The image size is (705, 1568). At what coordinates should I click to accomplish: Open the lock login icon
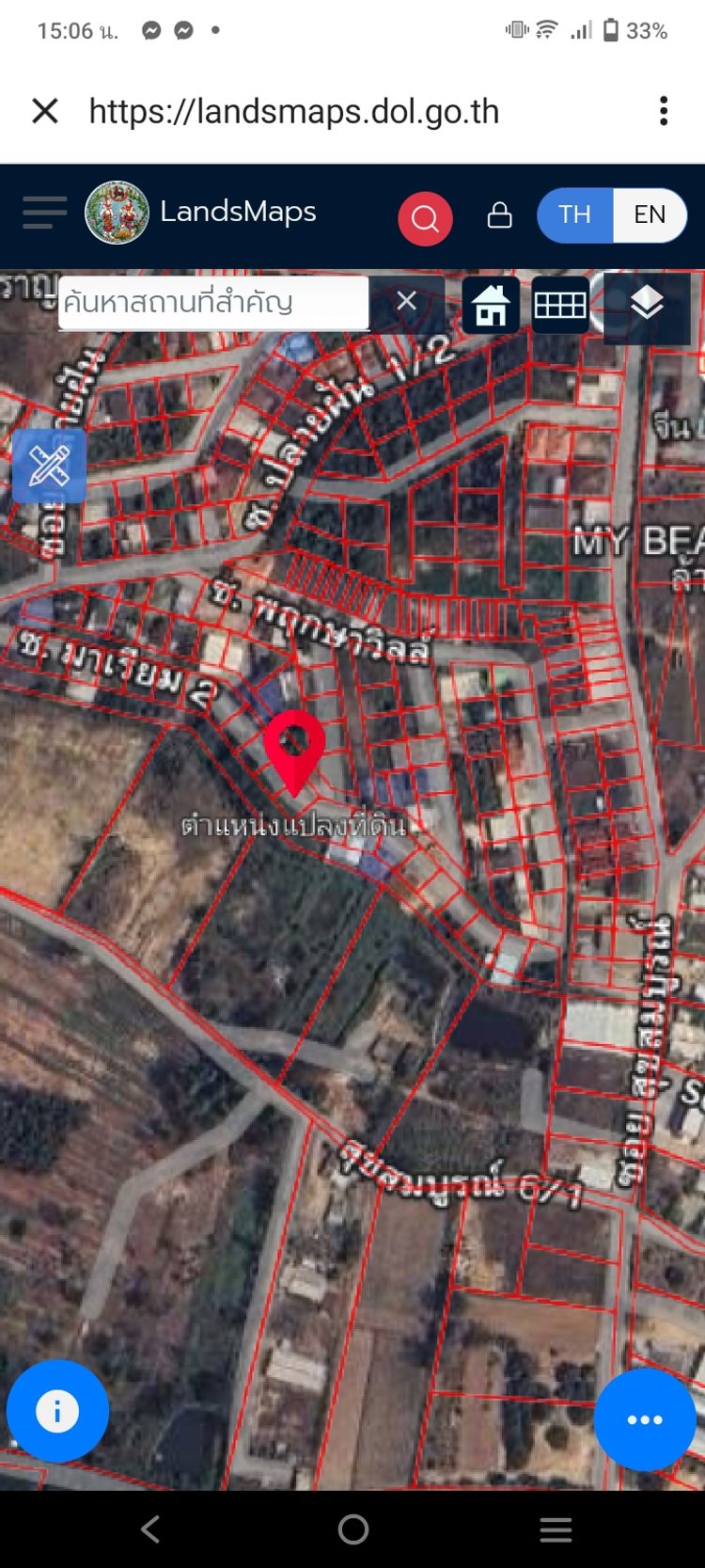click(x=500, y=215)
